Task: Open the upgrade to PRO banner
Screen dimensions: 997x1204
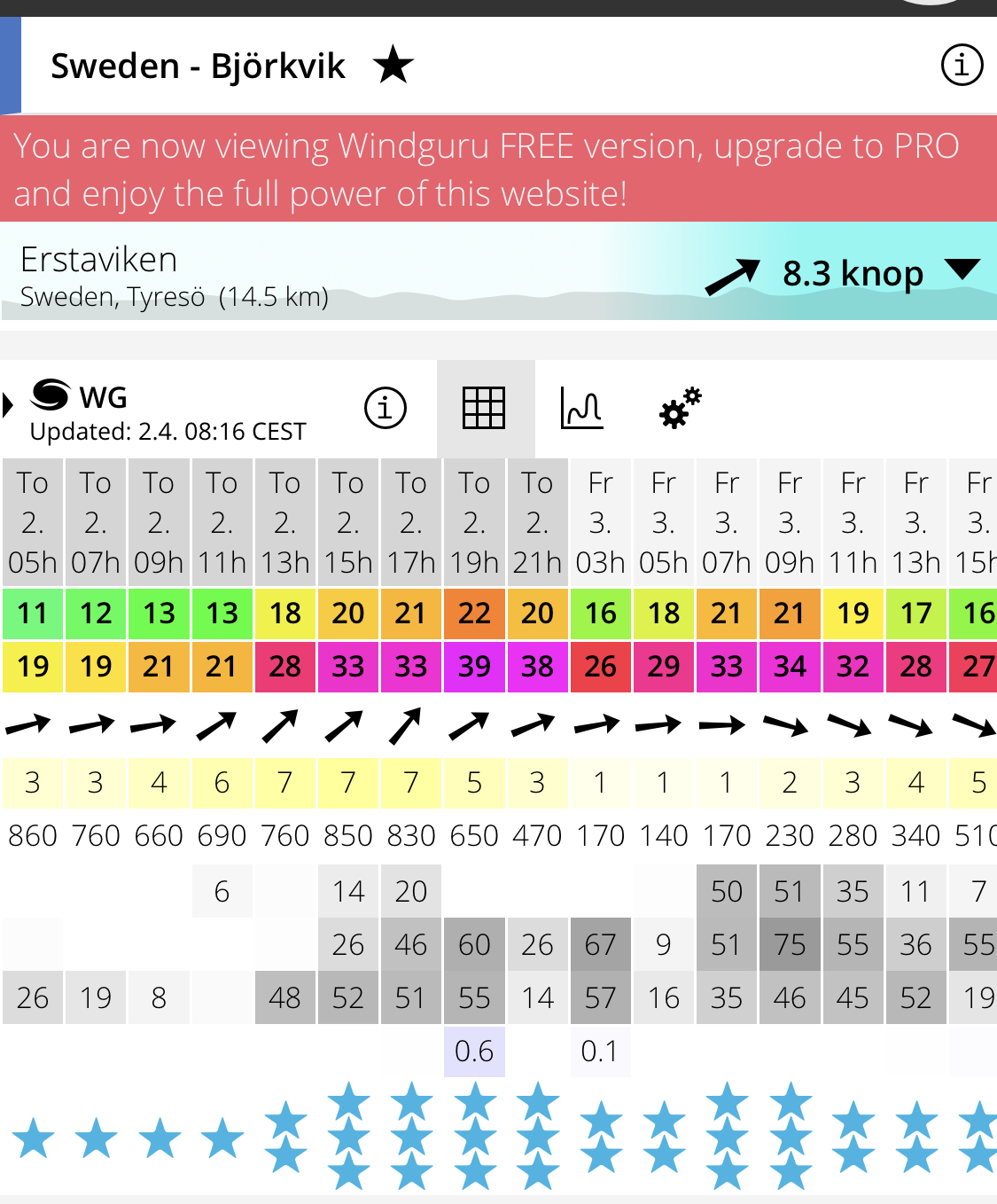Action: 498,168
